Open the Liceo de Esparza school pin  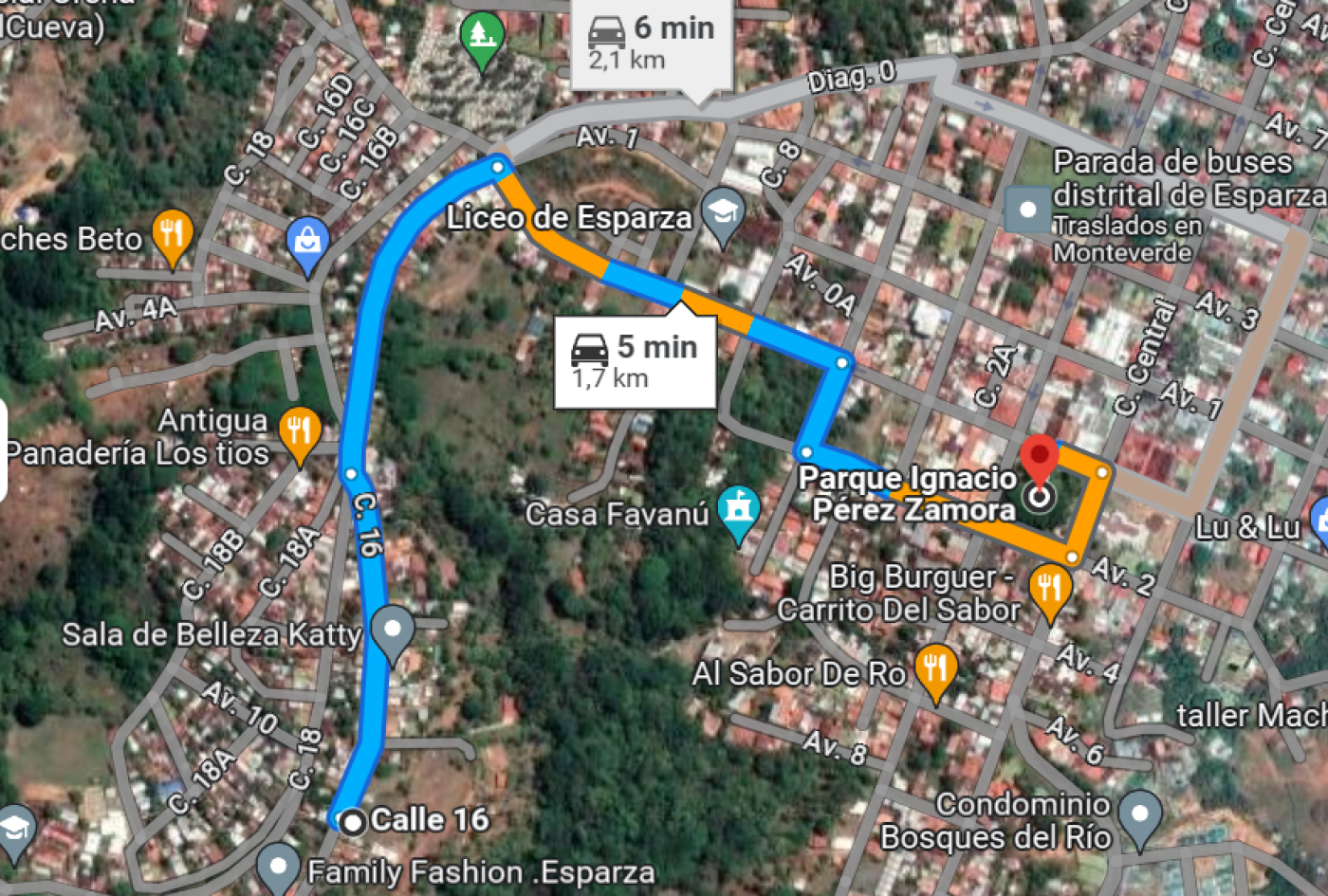[722, 213]
